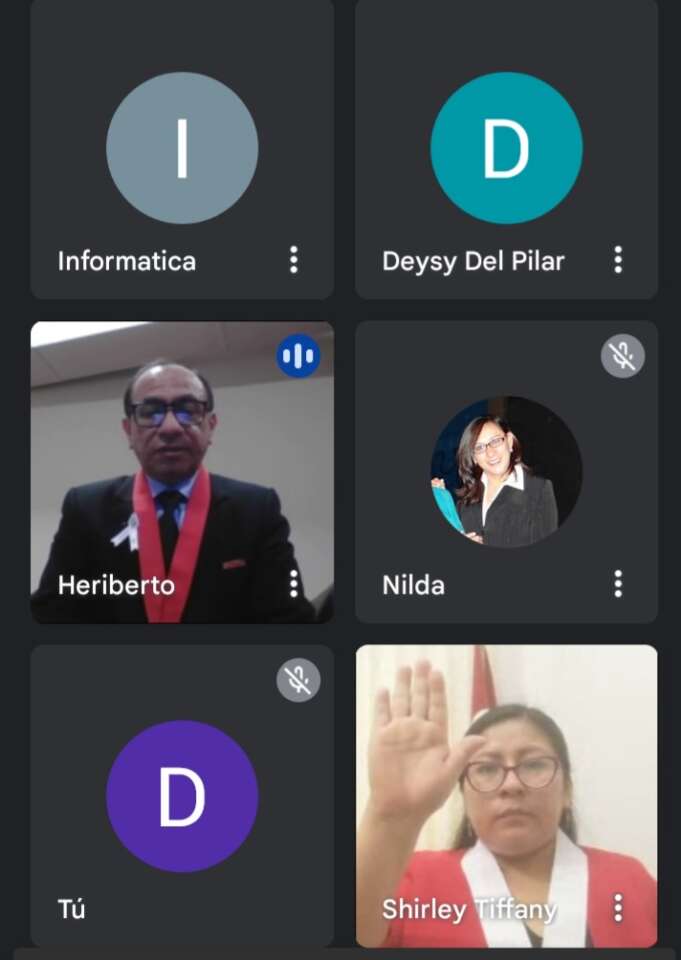Select the Informatica participant tile

(182, 148)
